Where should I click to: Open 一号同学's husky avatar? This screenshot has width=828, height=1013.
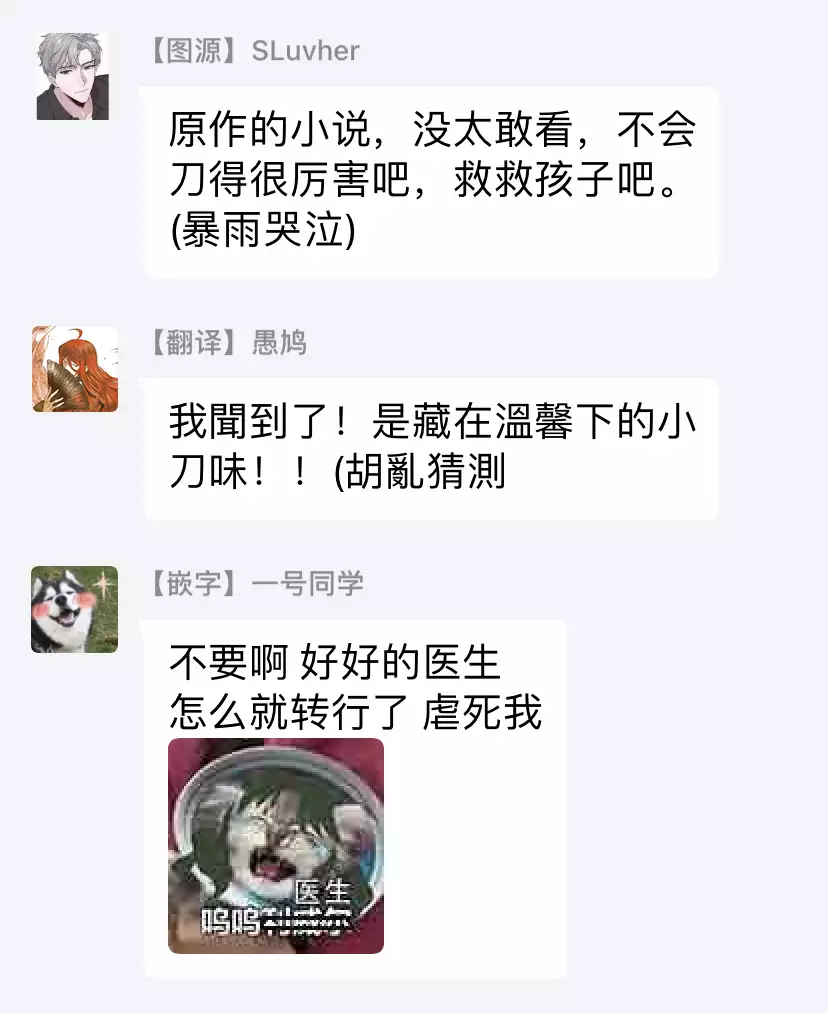74,609
